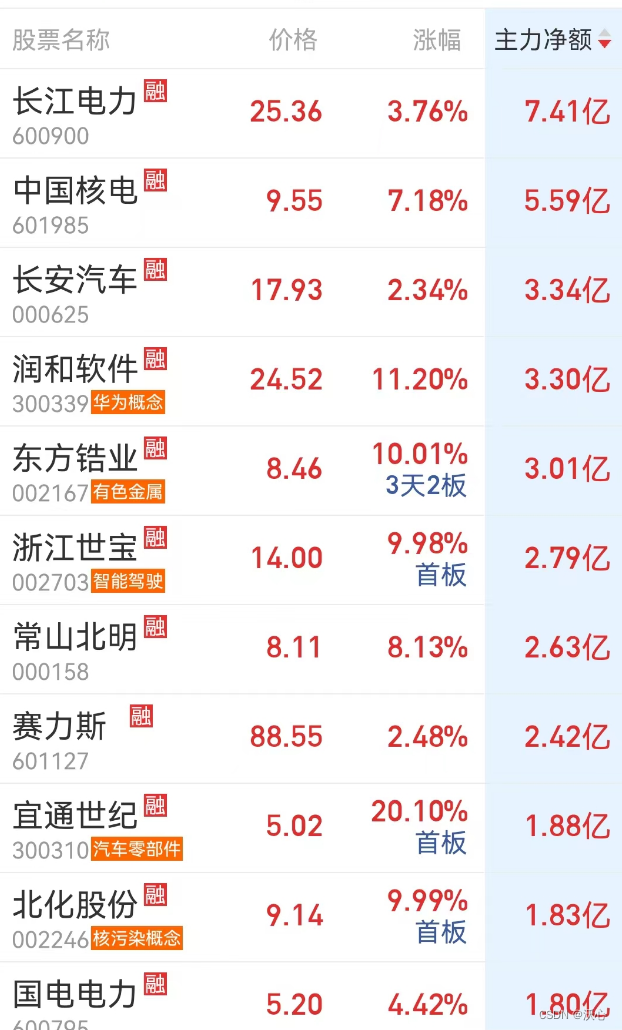The height and width of the screenshot is (1030, 622).
Task: Tap the 华为概念 tag under 润和软件
Action: click(128, 403)
